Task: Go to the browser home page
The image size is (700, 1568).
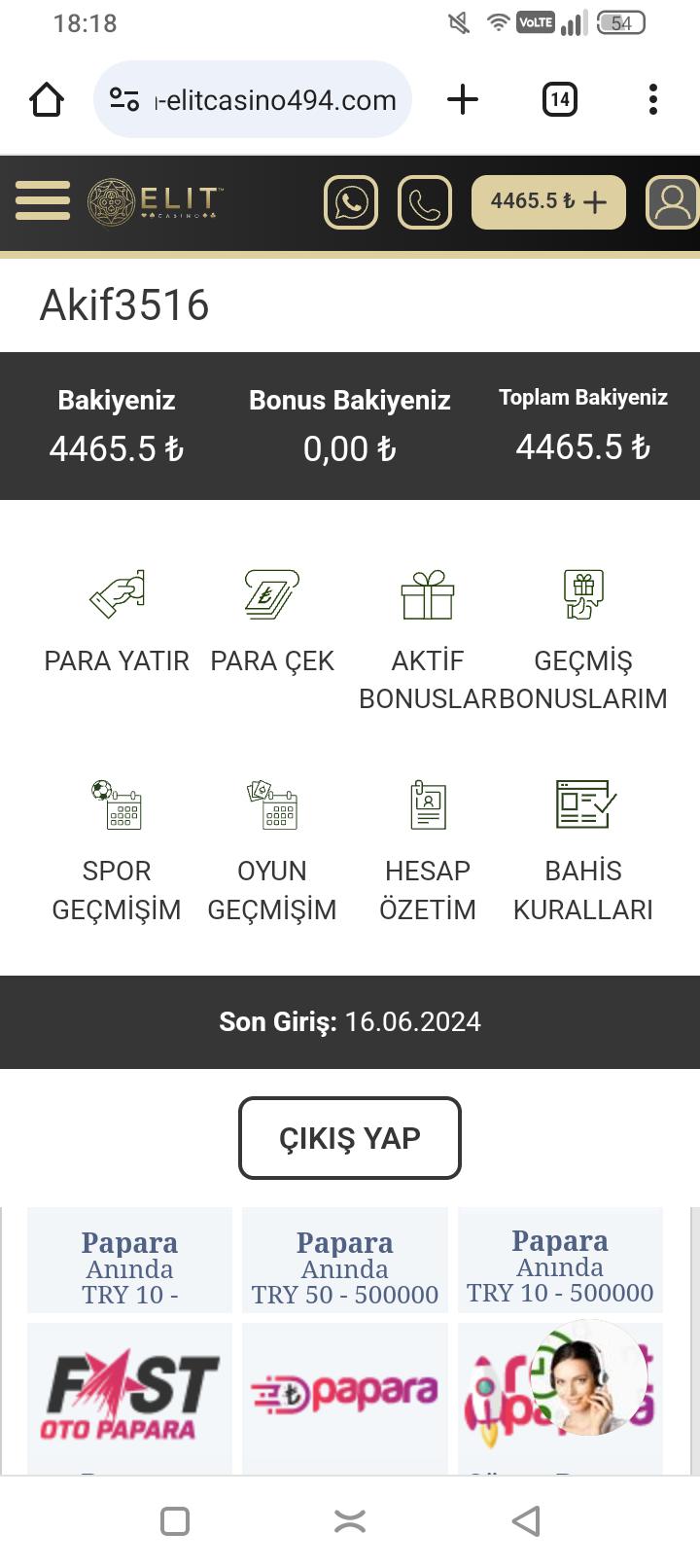Action: pyautogui.click(x=47, y=99)
